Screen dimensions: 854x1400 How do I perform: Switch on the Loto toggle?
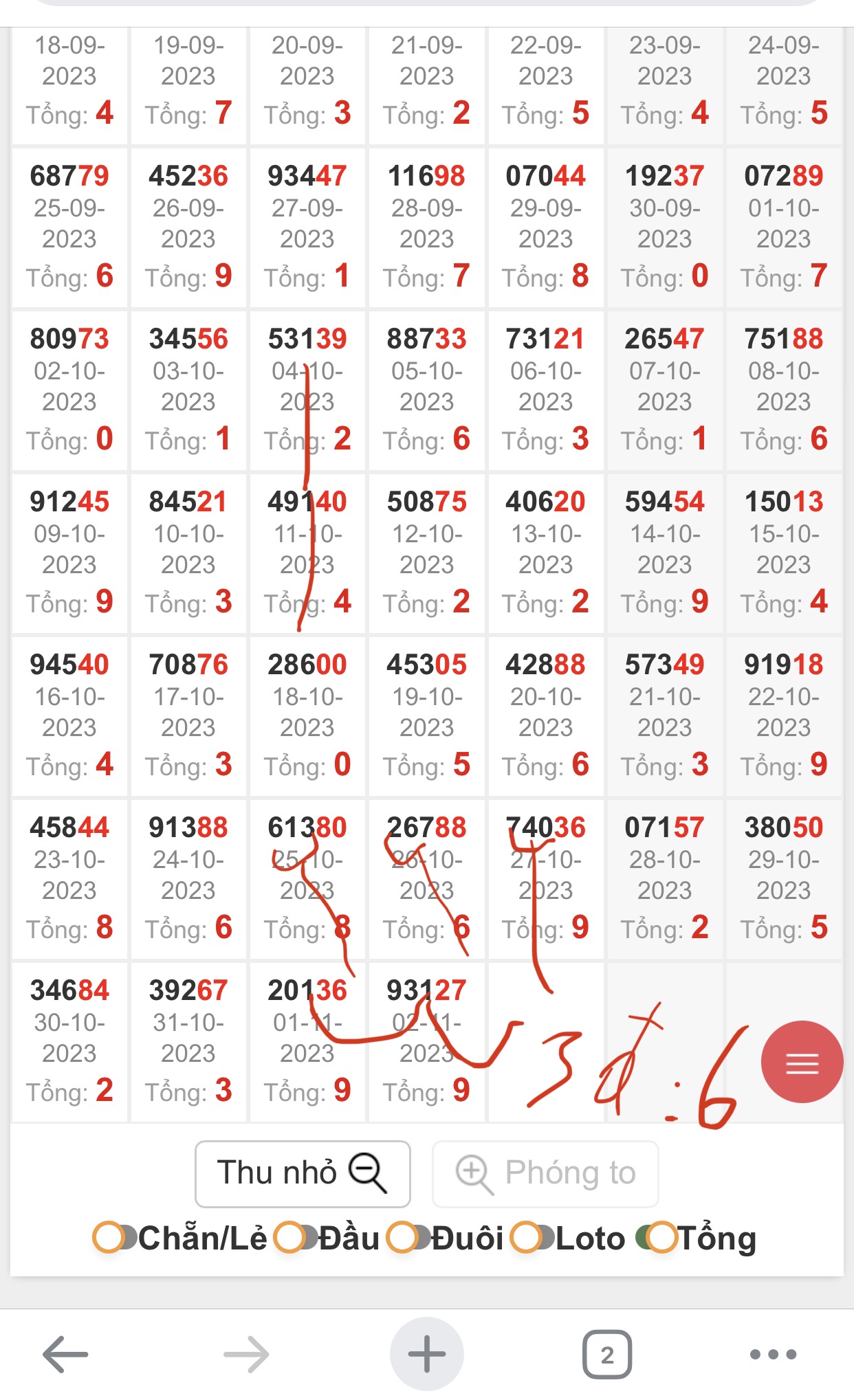pos(534,1237)
